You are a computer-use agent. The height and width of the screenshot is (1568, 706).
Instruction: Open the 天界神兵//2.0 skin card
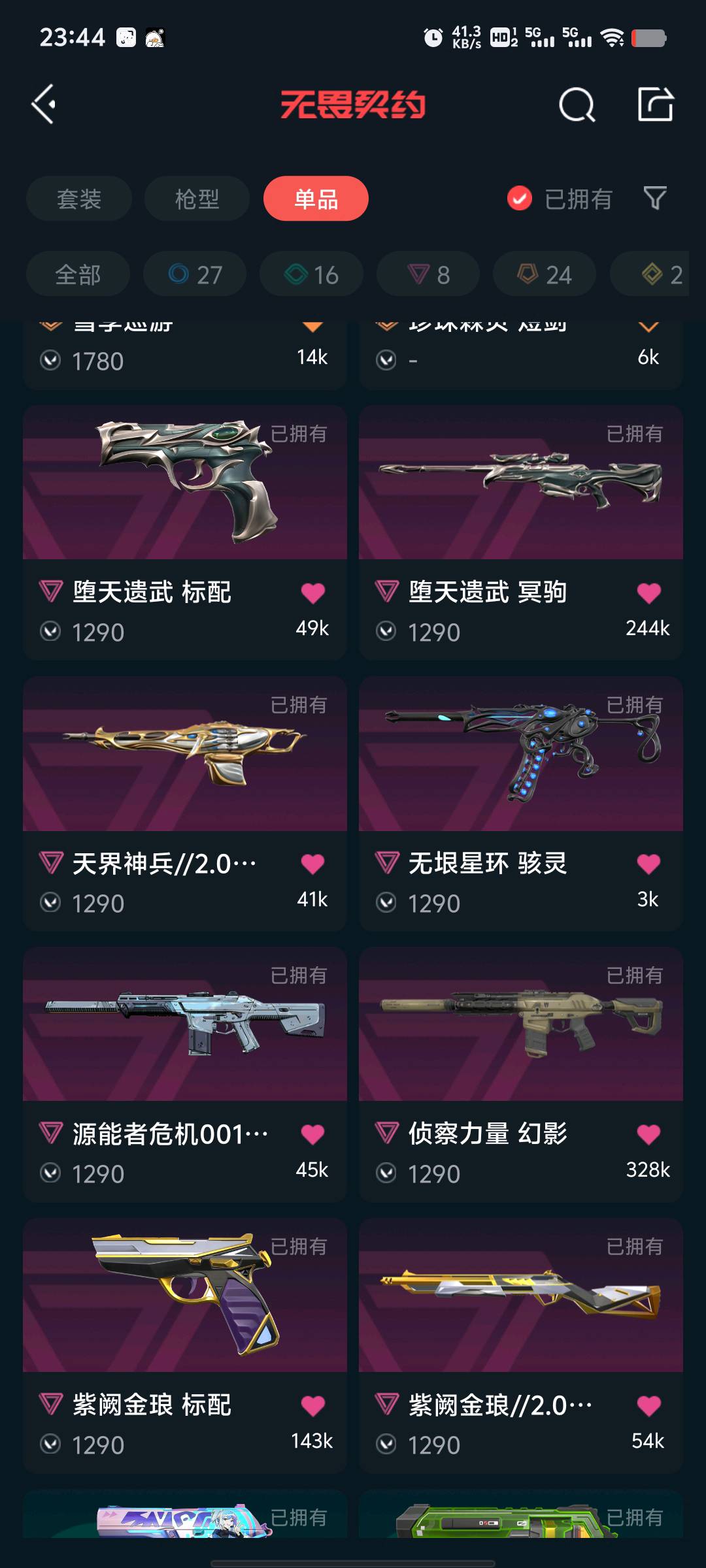click(185, 804)
